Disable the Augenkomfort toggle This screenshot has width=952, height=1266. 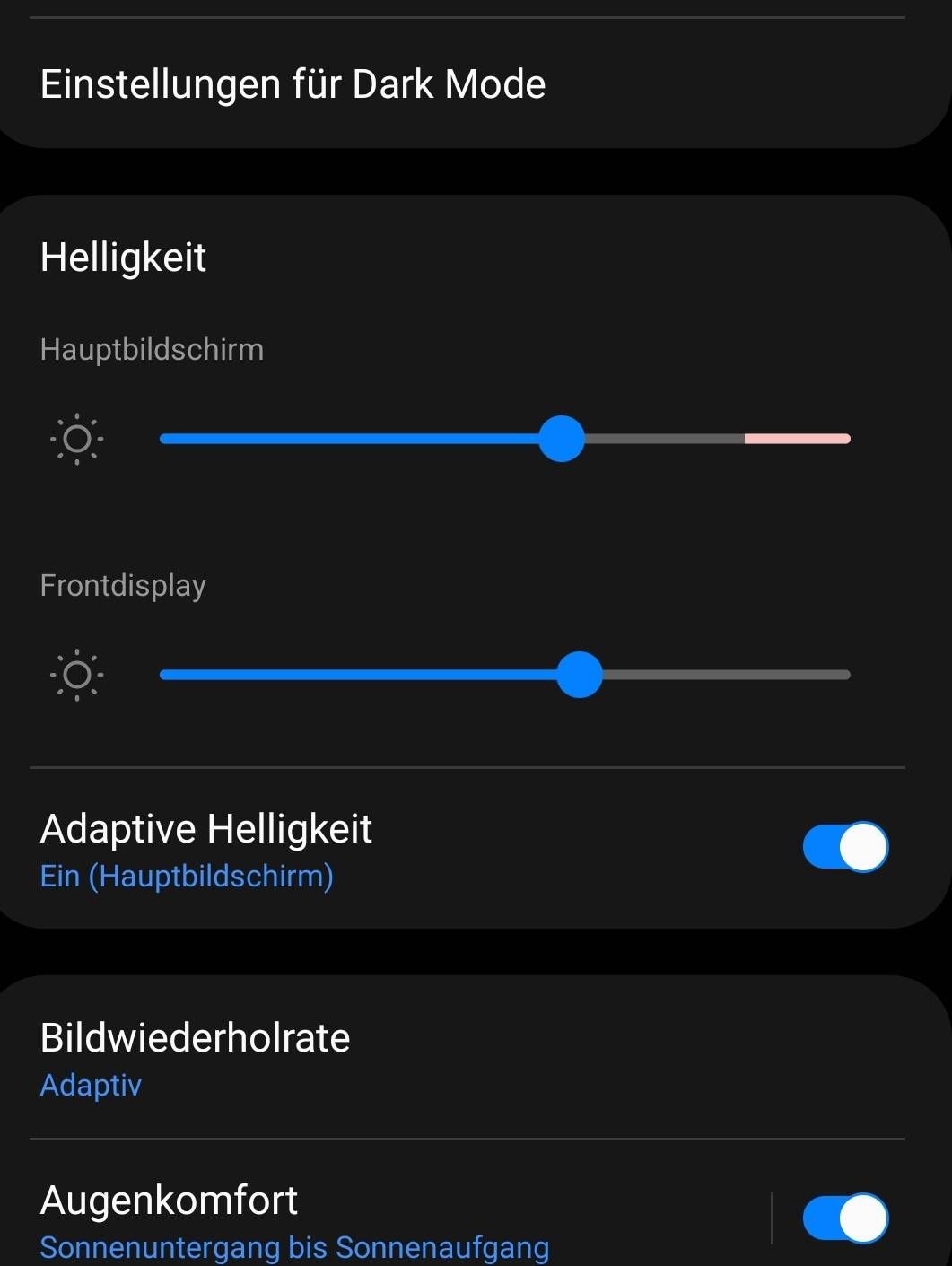tap(845, 1218)
